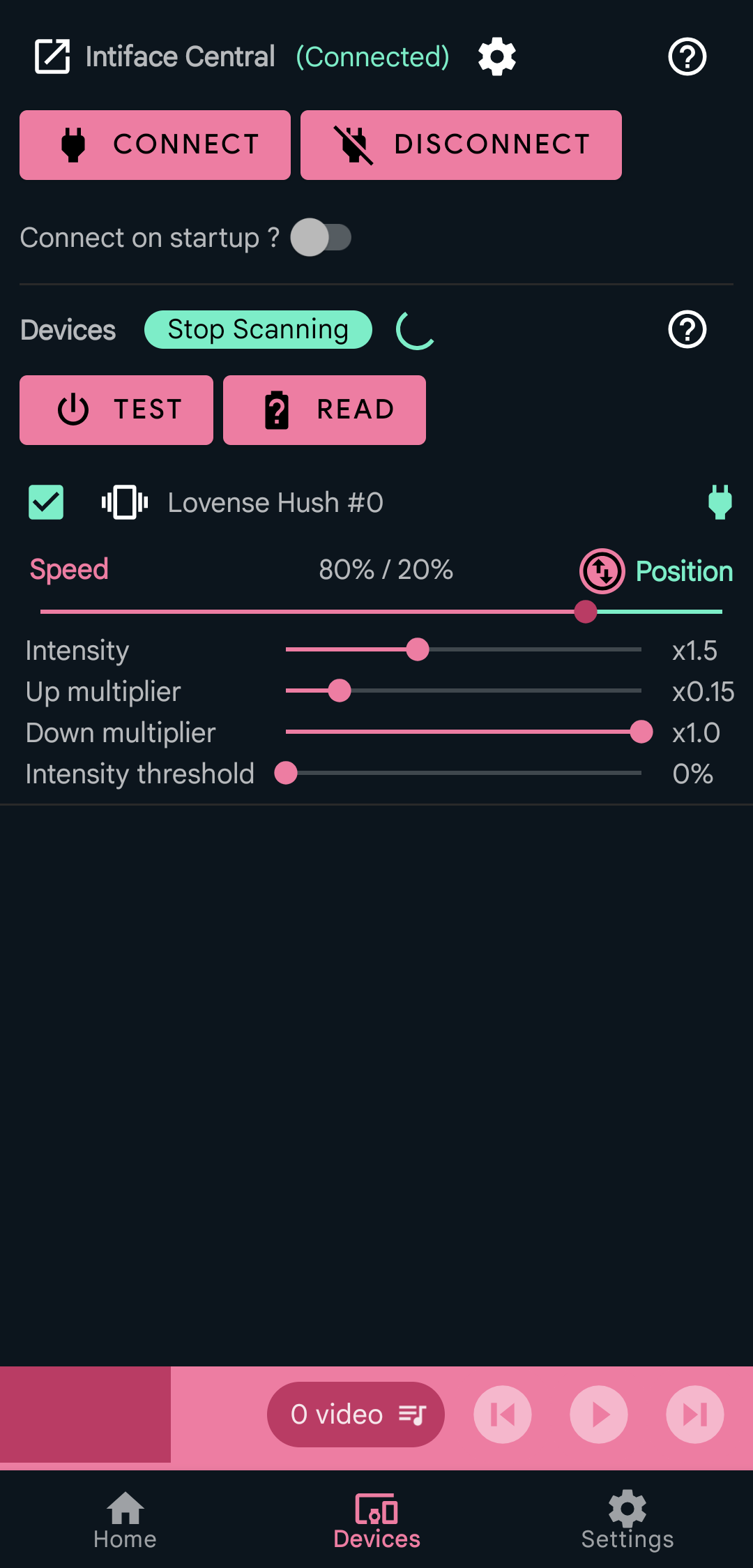Tap the Intensity threshold slider
Screen dimensions: 753x1568
(464, 773)
